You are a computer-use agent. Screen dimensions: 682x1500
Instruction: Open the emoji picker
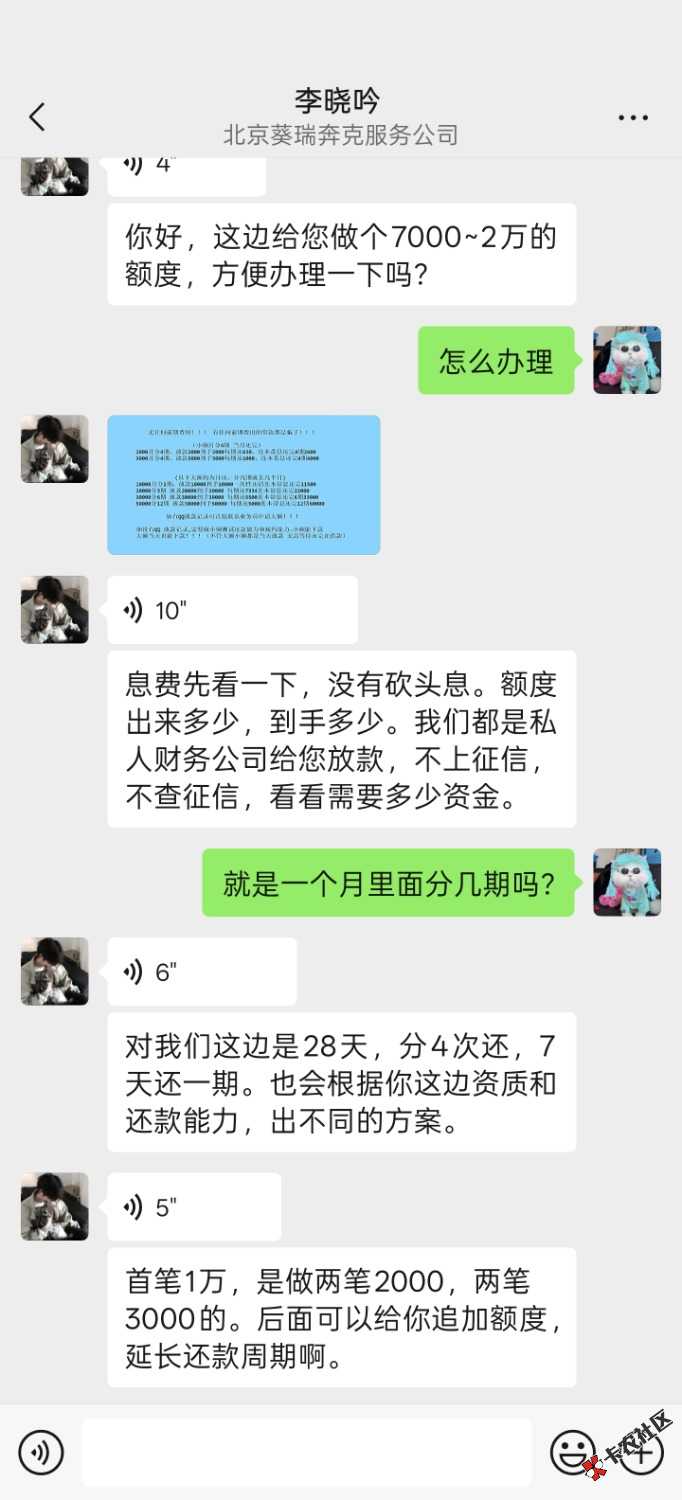pyautogui.click(x=572, y=1452)
